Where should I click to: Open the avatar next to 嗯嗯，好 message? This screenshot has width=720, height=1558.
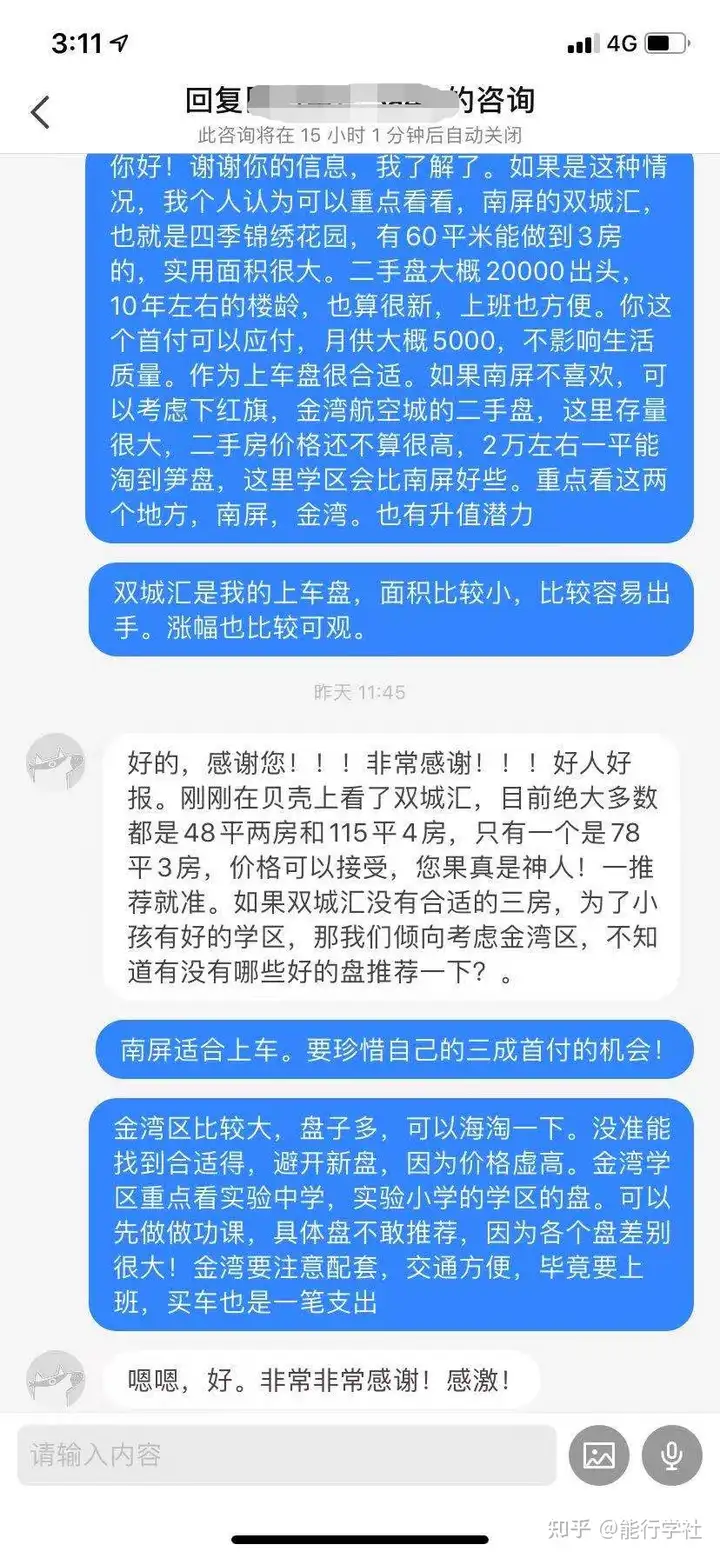point(55,1378)
